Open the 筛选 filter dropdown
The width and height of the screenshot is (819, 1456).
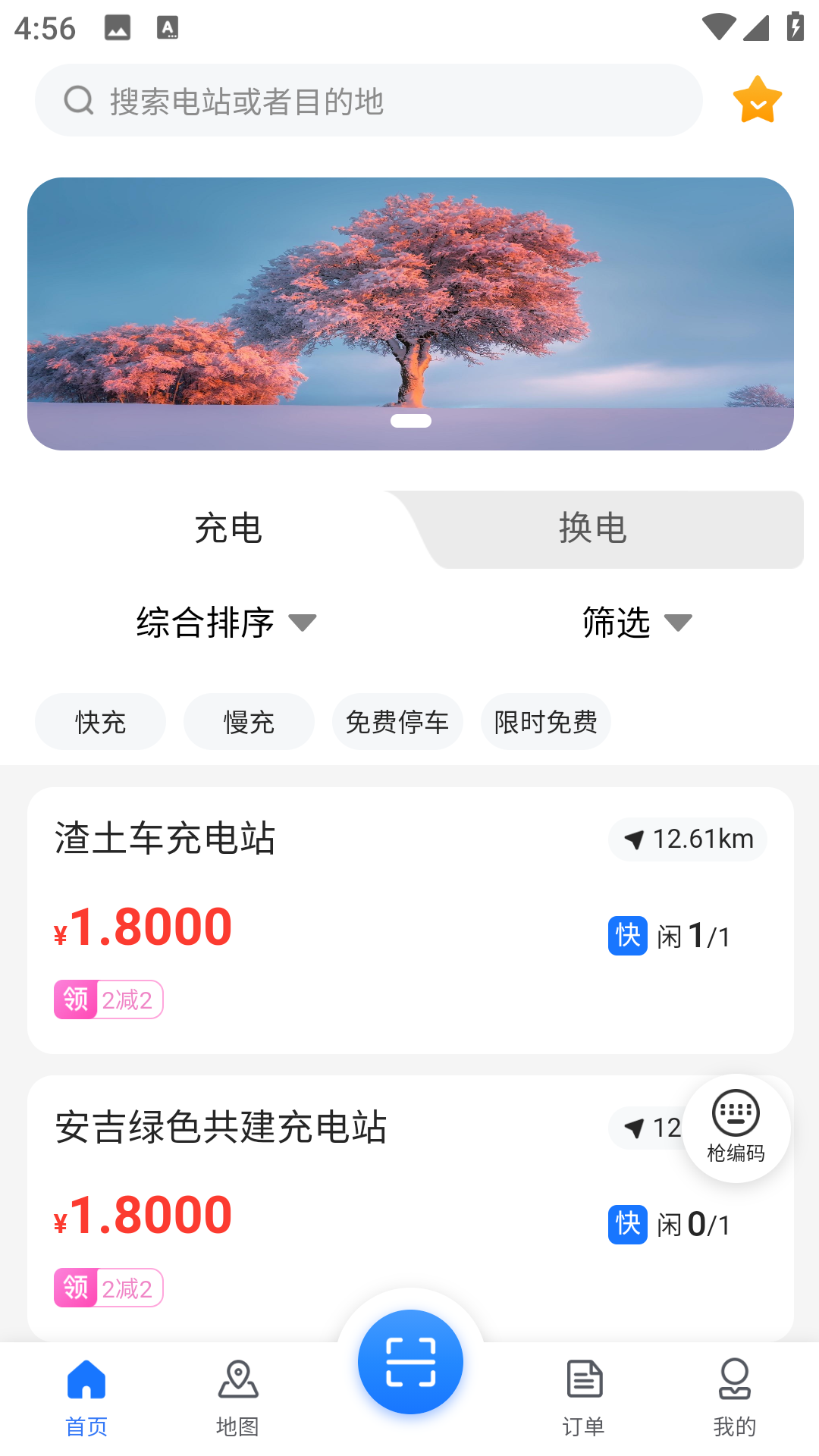click(637, 622)
